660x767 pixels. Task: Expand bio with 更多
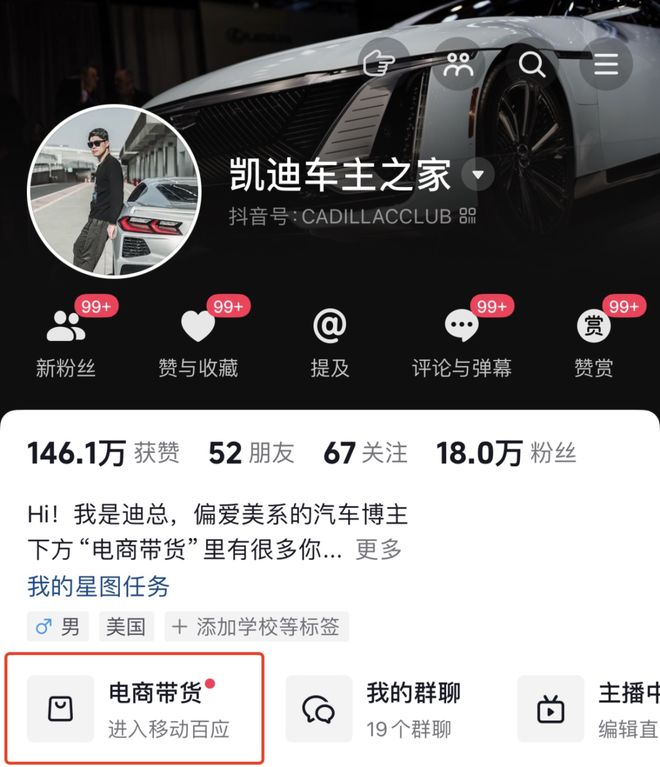(378, 549)
